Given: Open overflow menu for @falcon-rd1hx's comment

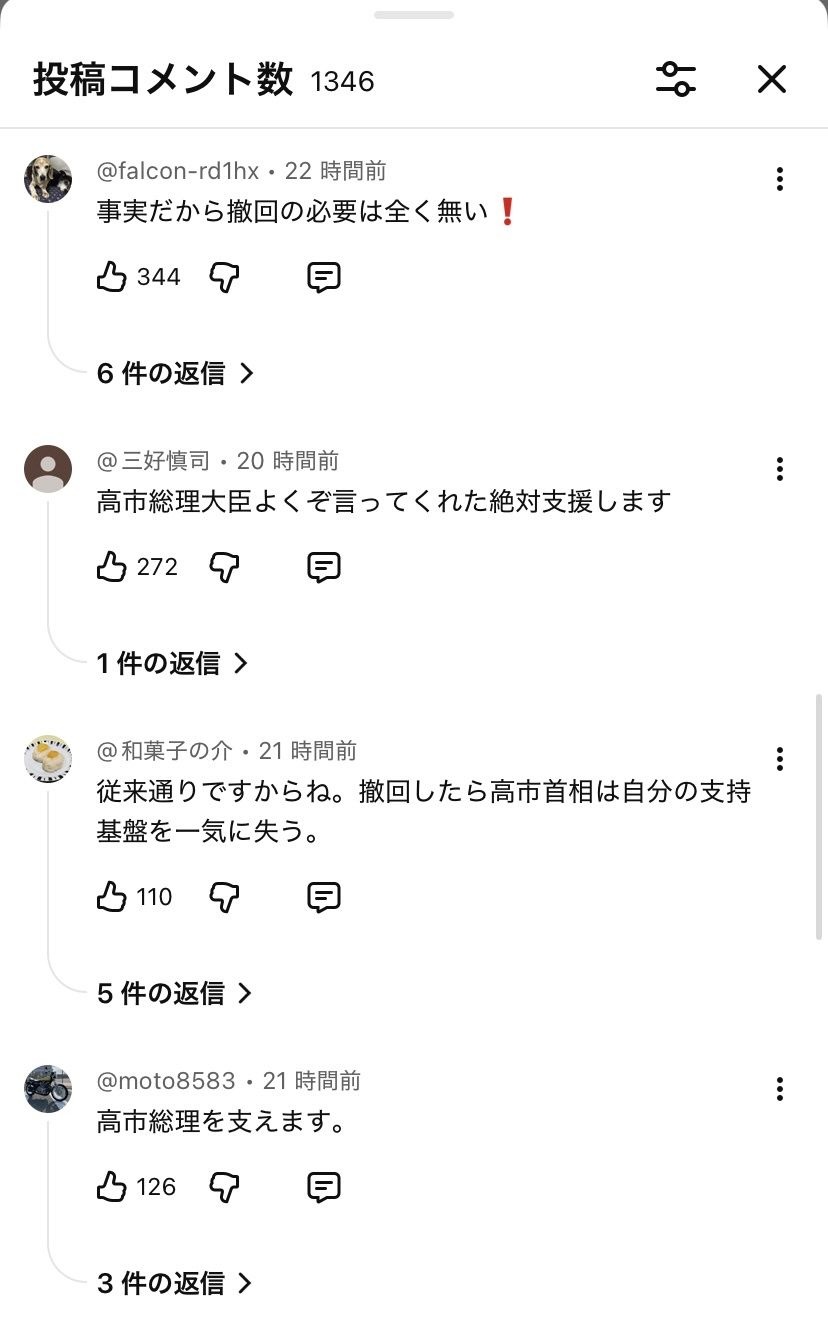Looking at the screenshot, I should 779,180.
